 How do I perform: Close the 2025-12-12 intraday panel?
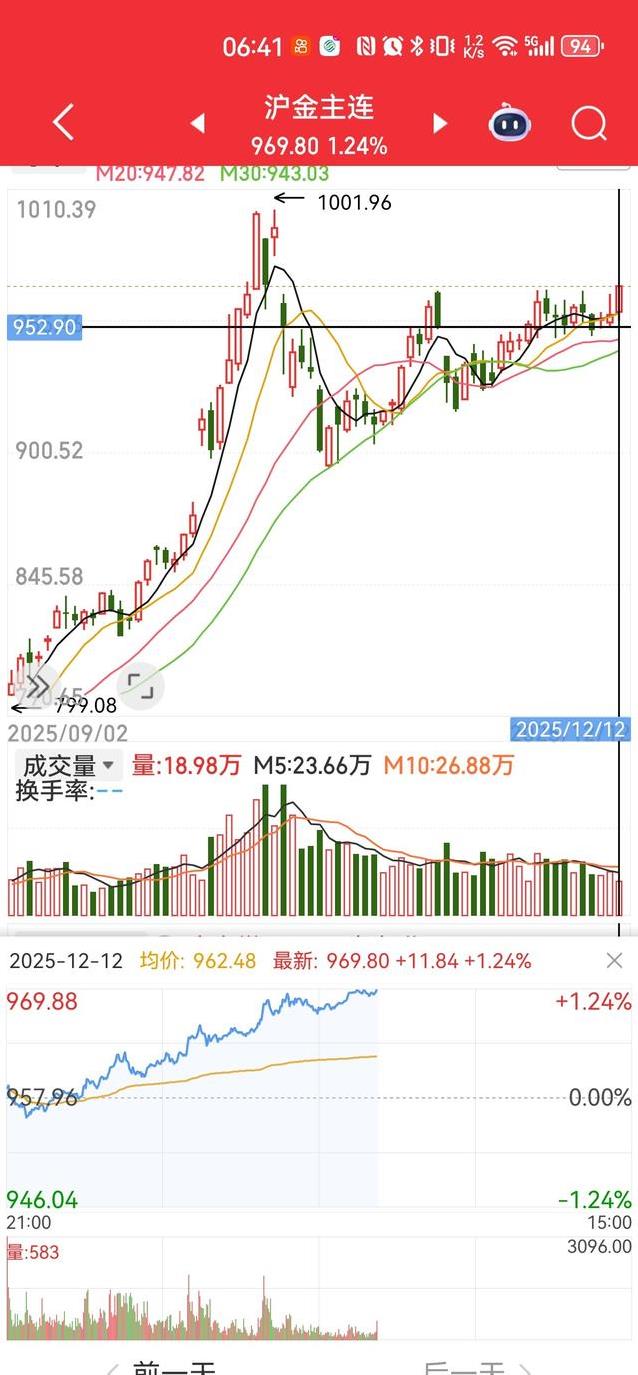pos(614,961)
